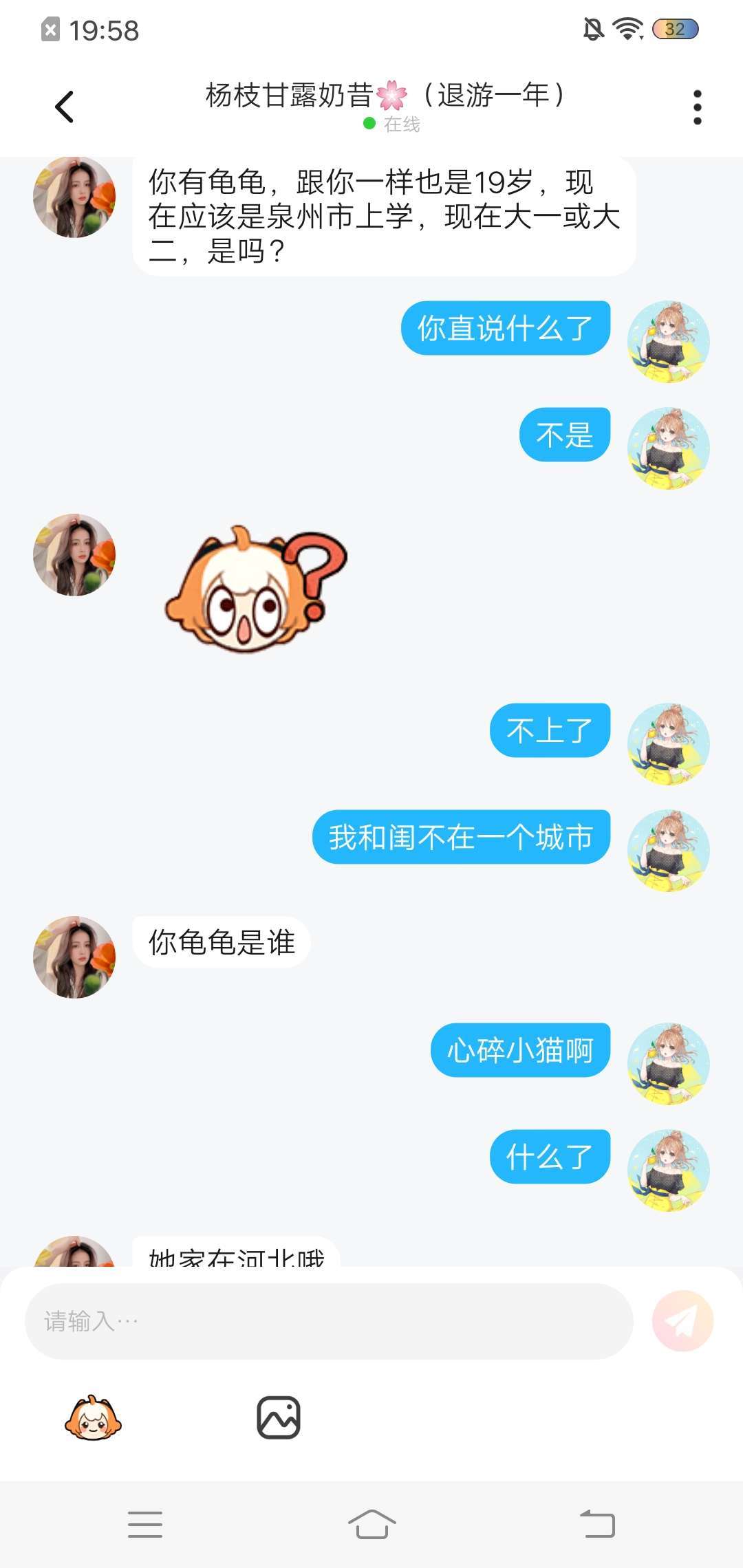
Task: View the contact's avatar beside 你龟龟是谁
Action: 74,957
